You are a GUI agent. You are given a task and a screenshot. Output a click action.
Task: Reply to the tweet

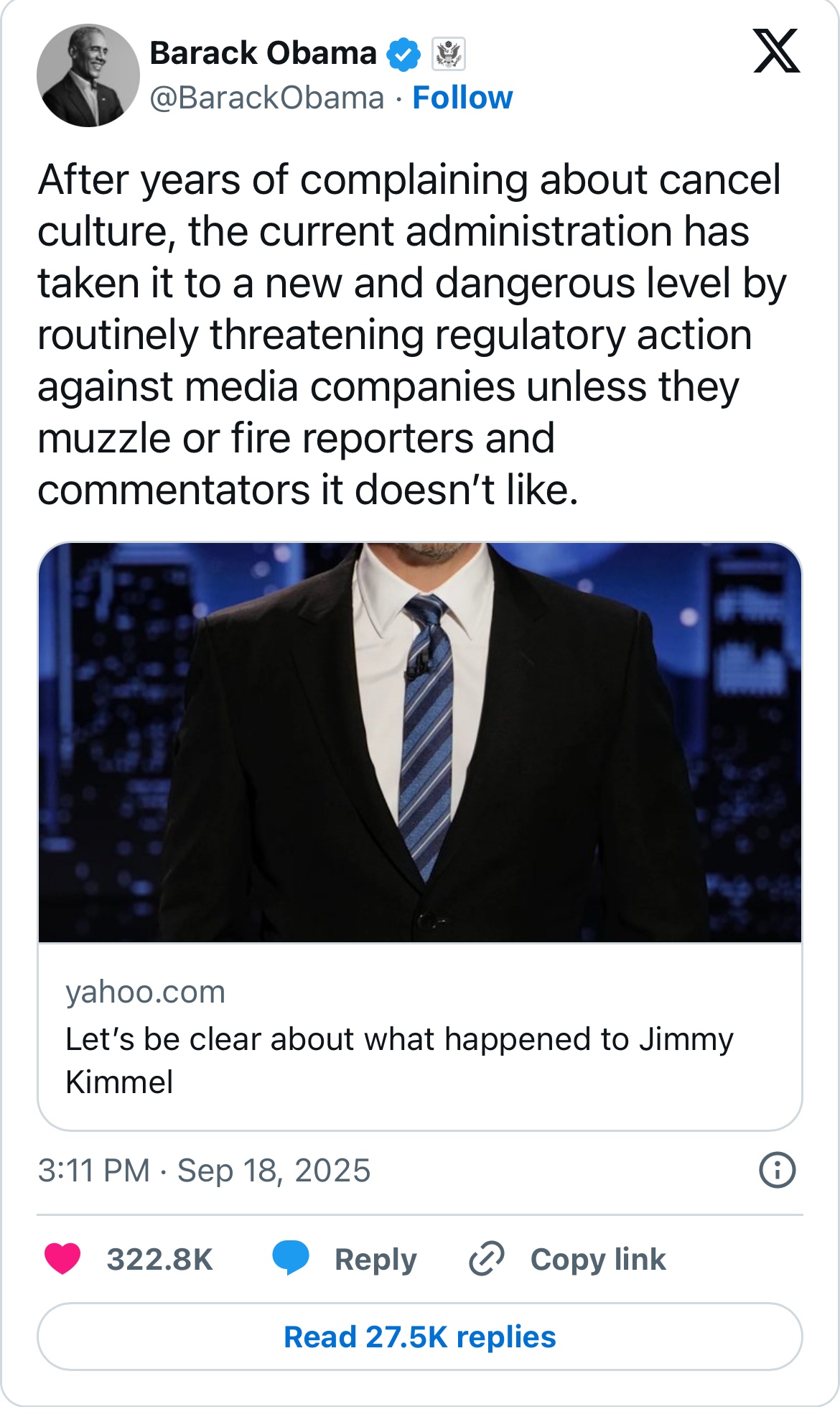[x=346, y=1259]
